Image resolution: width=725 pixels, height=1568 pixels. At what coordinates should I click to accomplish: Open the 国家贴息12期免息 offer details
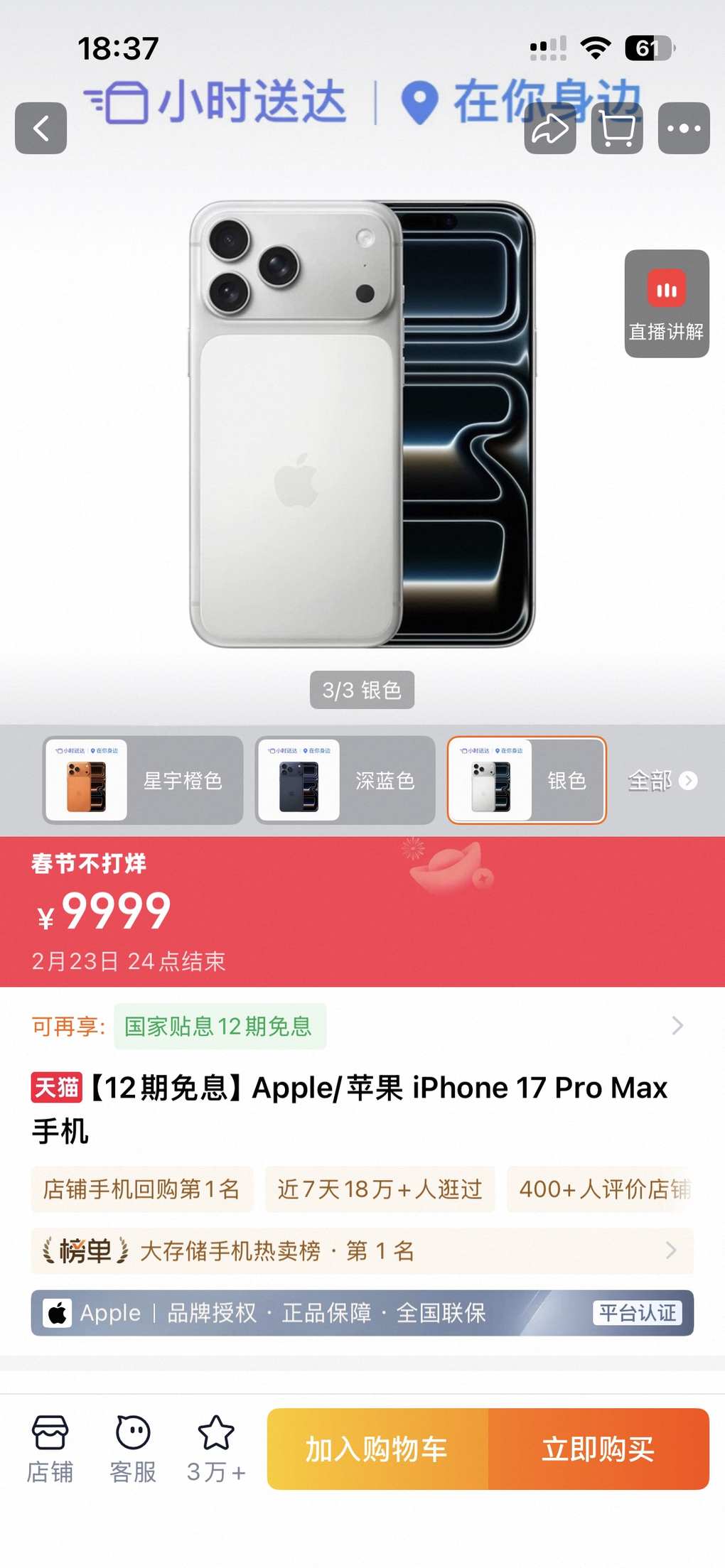[x=220, y=1026]
